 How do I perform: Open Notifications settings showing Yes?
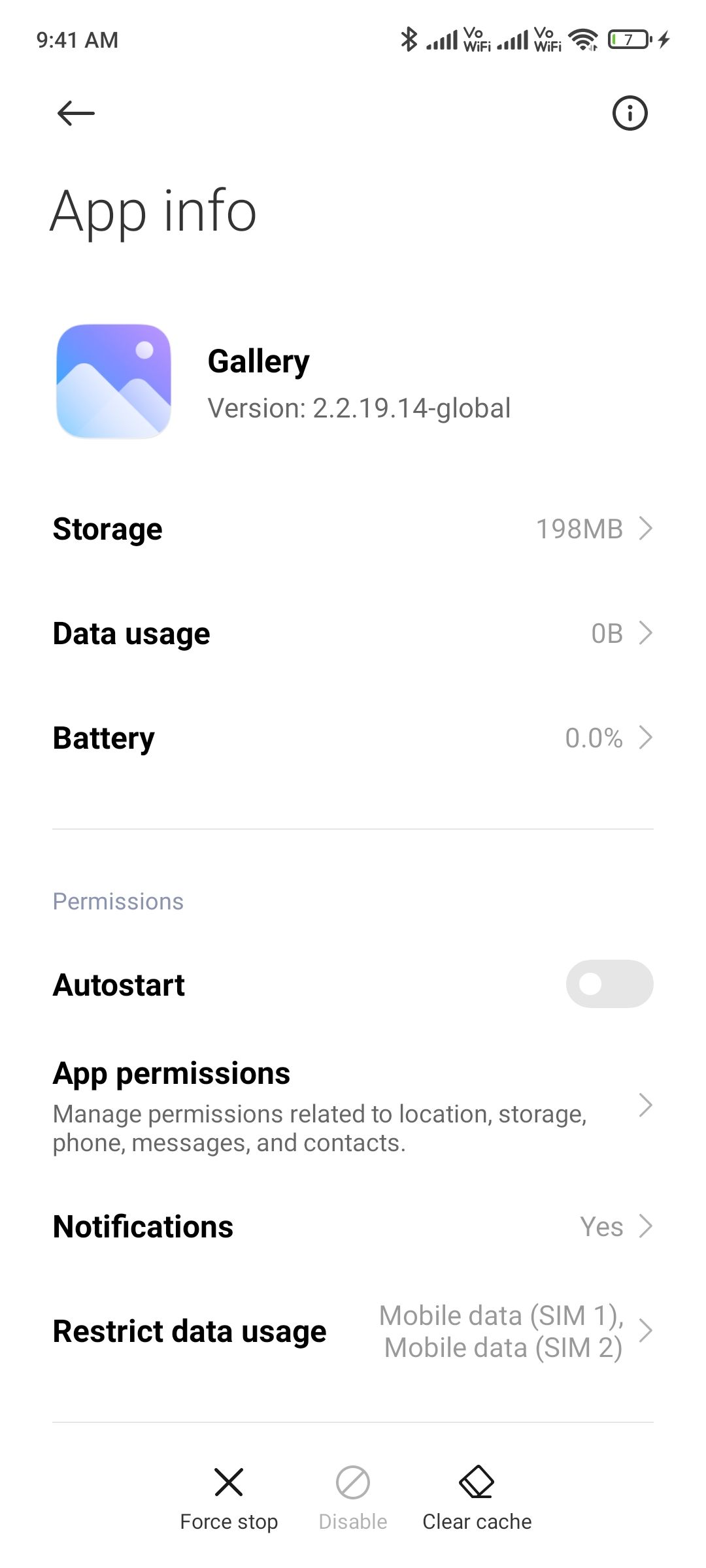tap(353, 1227)
